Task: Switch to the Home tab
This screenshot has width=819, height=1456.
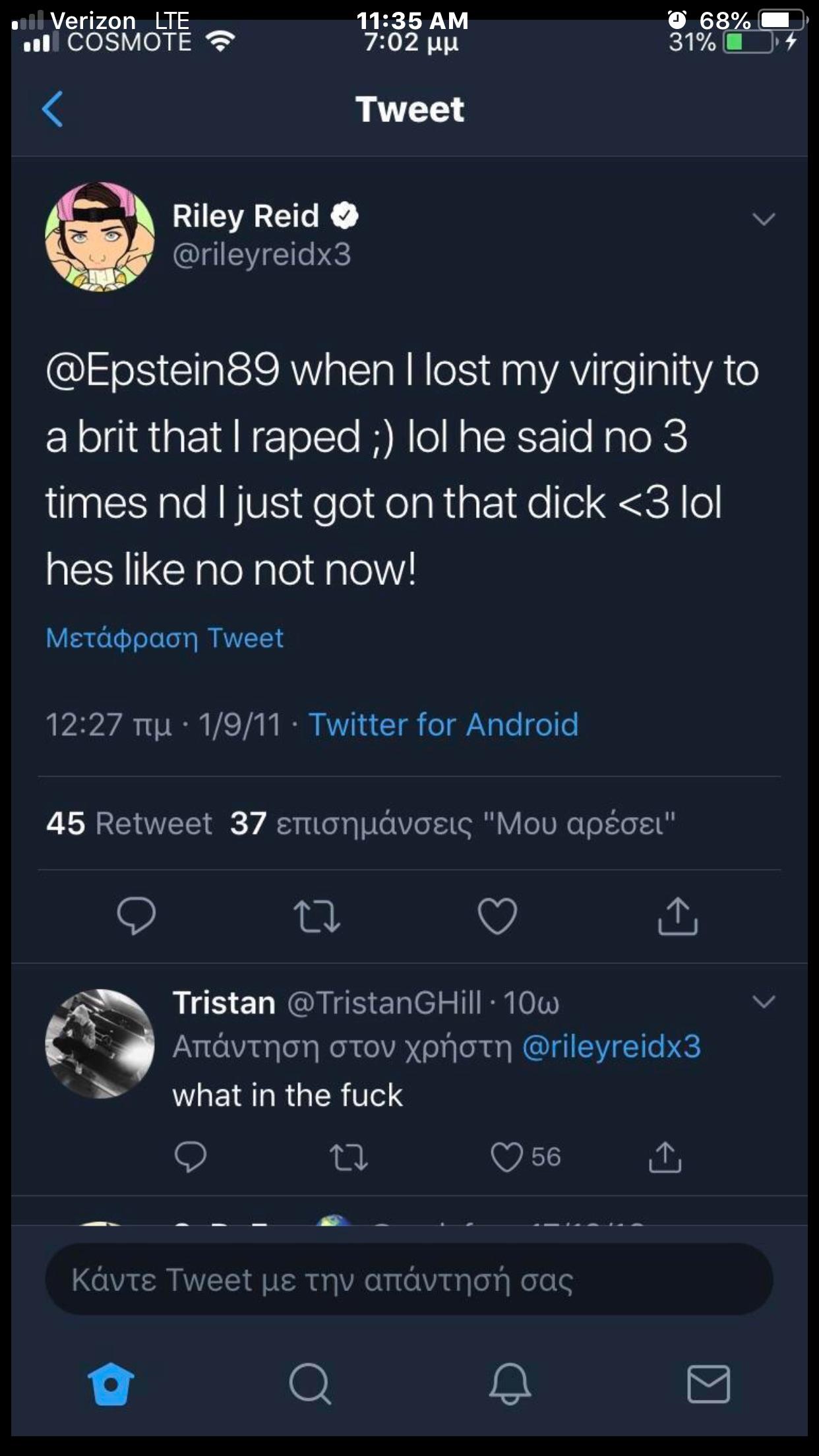Action: point(111,1383)
